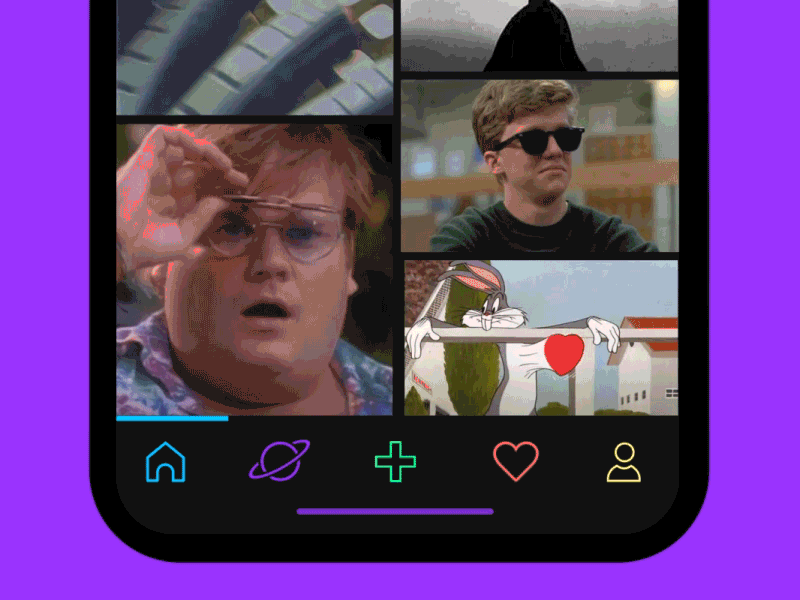
Task: Tap the green plus to create
Action: tap(396, 461)
